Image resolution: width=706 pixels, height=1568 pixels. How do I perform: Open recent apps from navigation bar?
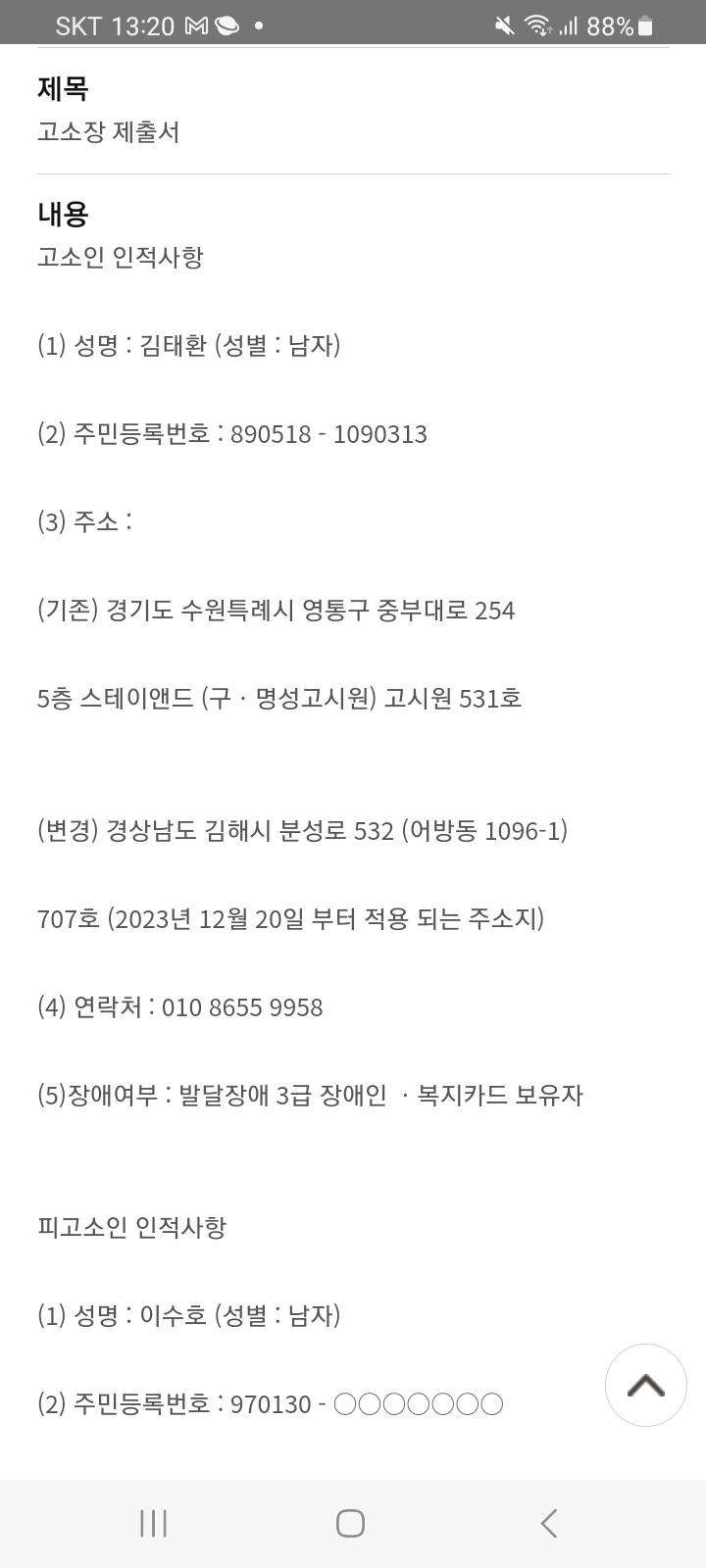[x=154, y=1523]
